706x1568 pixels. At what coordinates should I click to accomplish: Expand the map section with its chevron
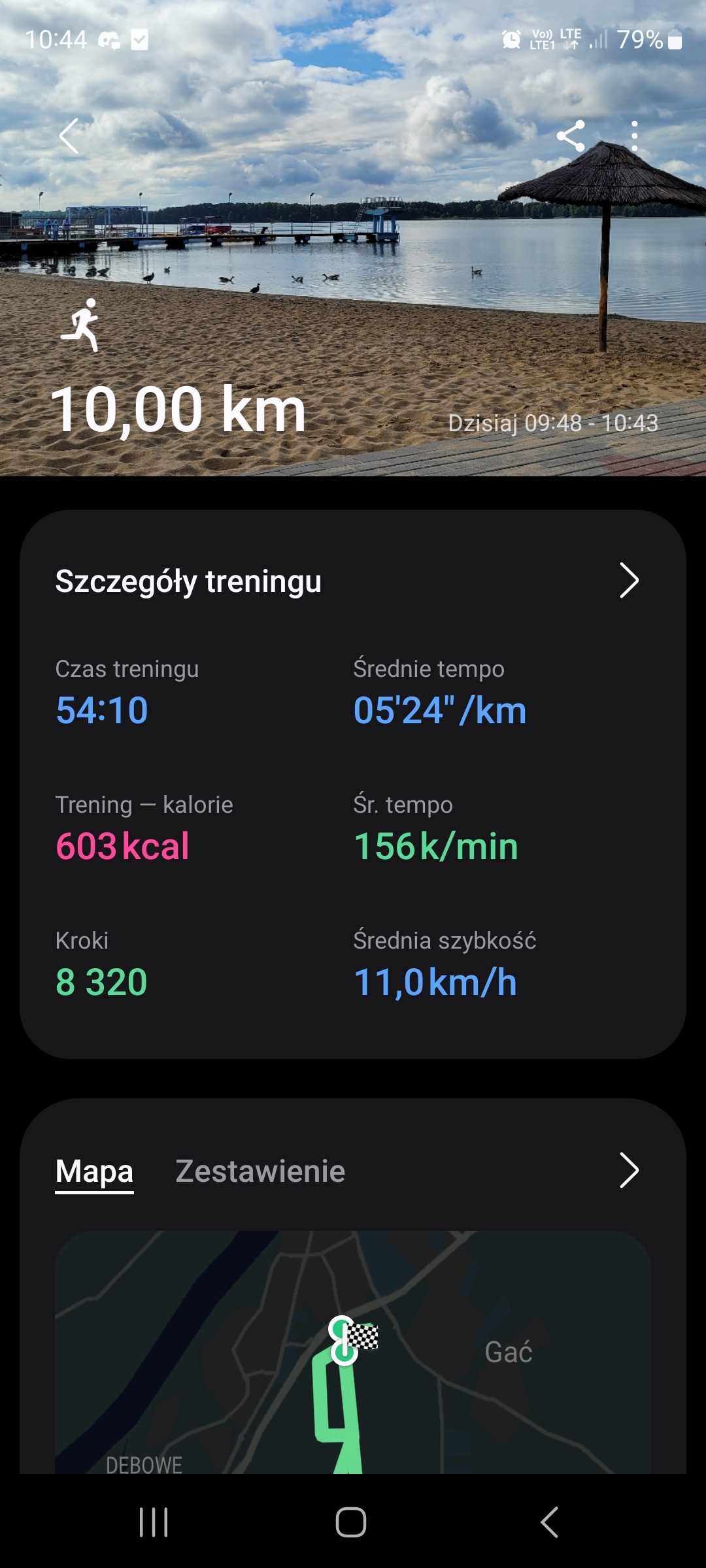click(628, 1170)
